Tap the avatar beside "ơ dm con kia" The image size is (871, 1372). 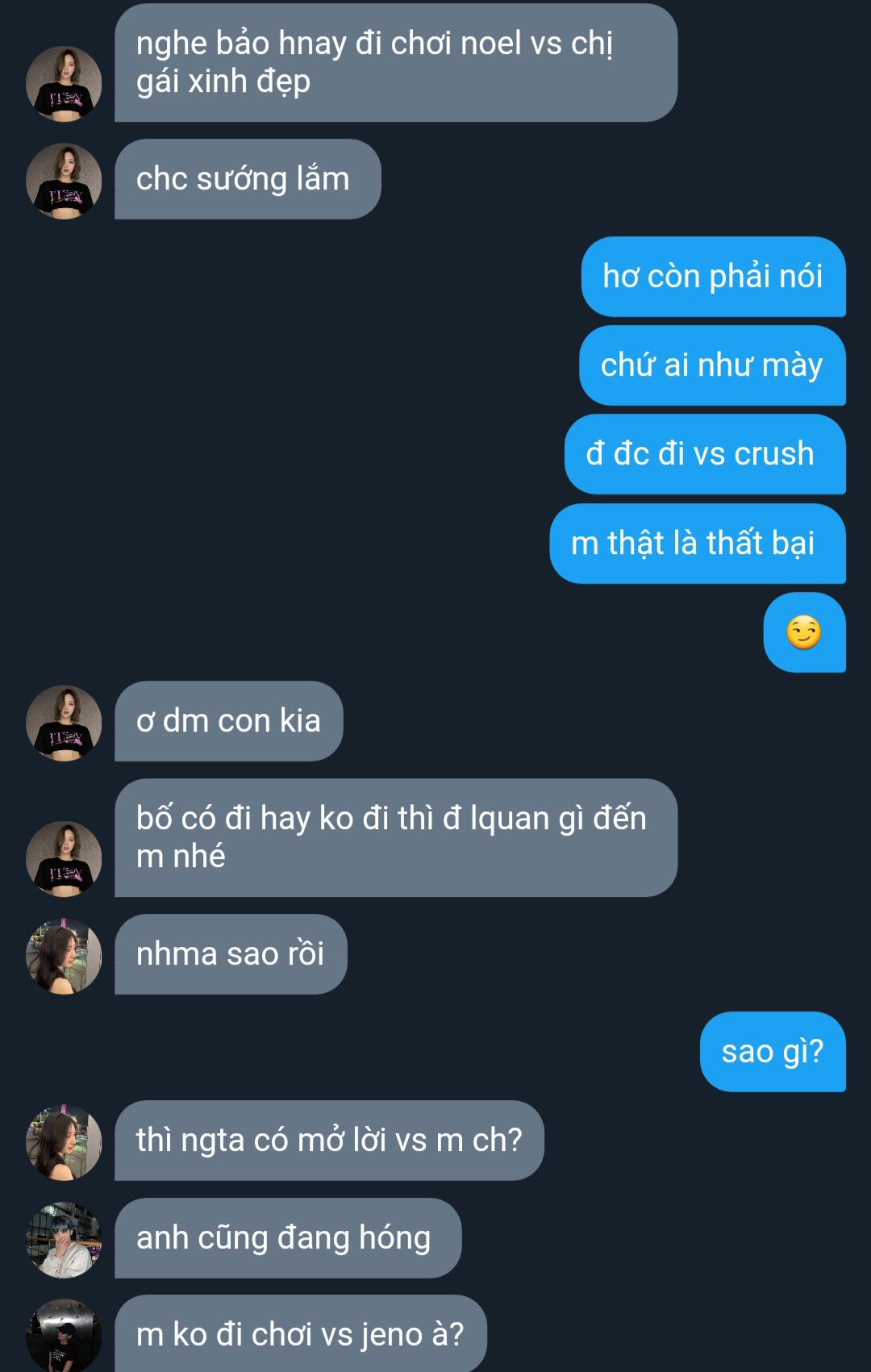[64, 723]
